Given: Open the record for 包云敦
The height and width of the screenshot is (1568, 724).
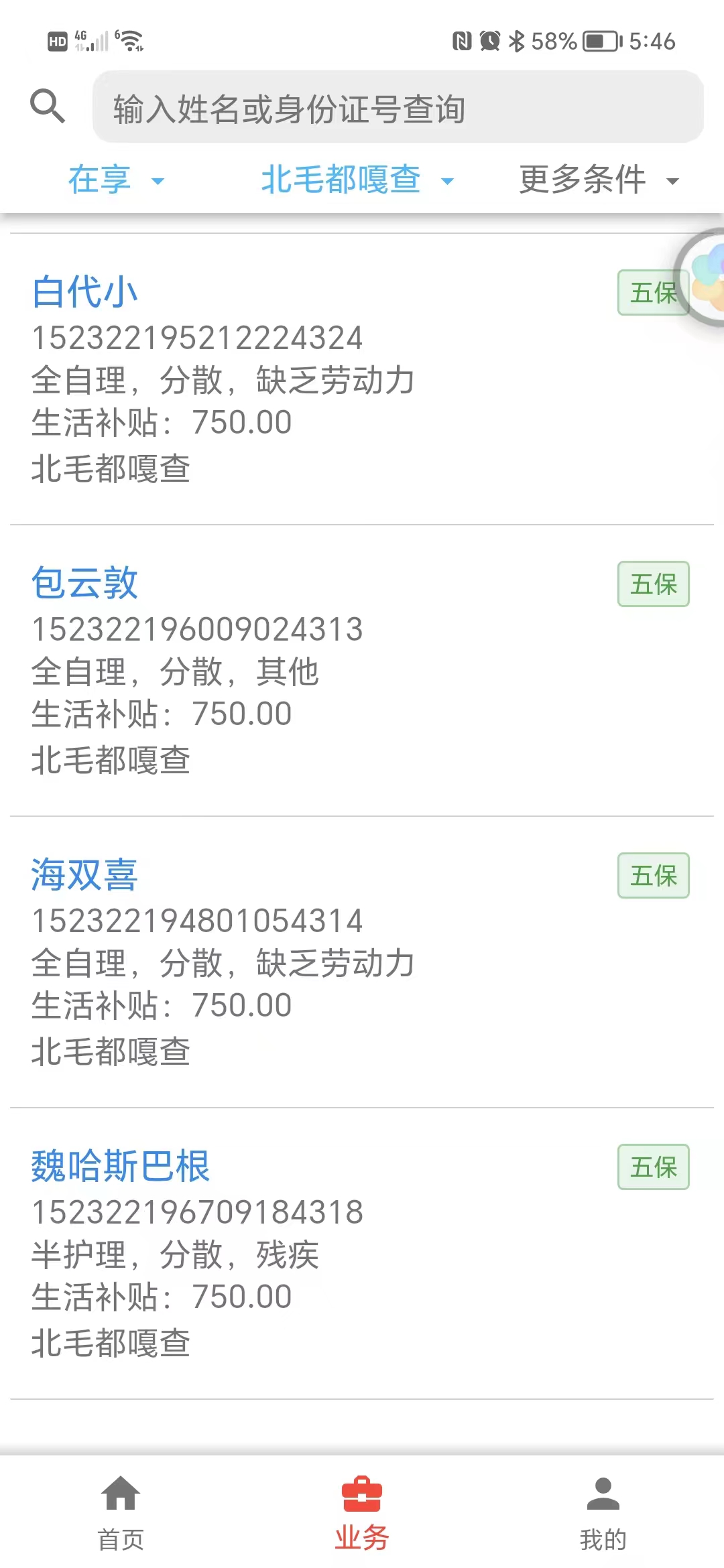Looking at the screenshot, I should [x=362, y=671].
